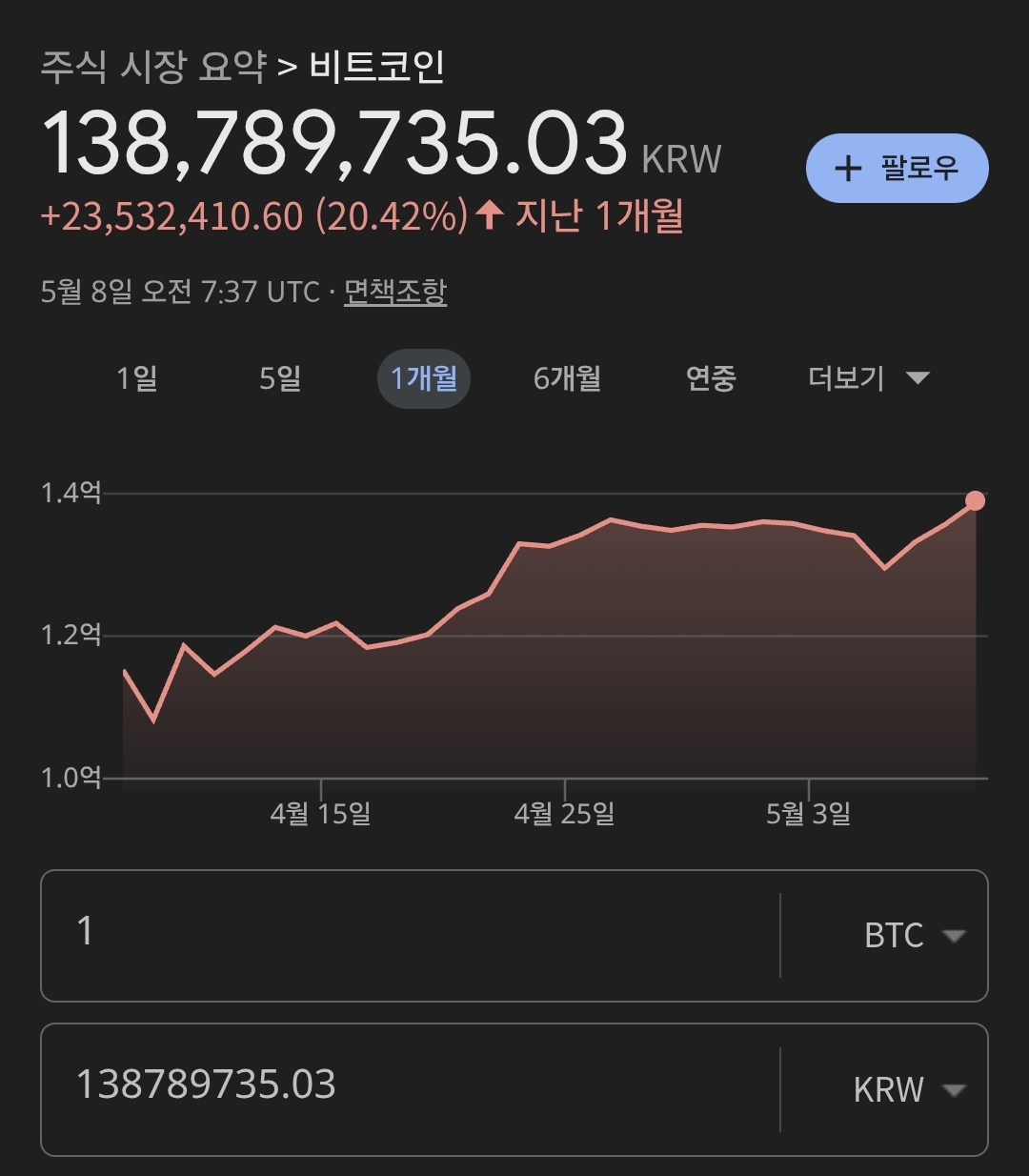Image resolution: width=1029 pixels, height=1176 pixels.
Task: Open the 면책조항 disclaimer link
Action: [394, 292]
